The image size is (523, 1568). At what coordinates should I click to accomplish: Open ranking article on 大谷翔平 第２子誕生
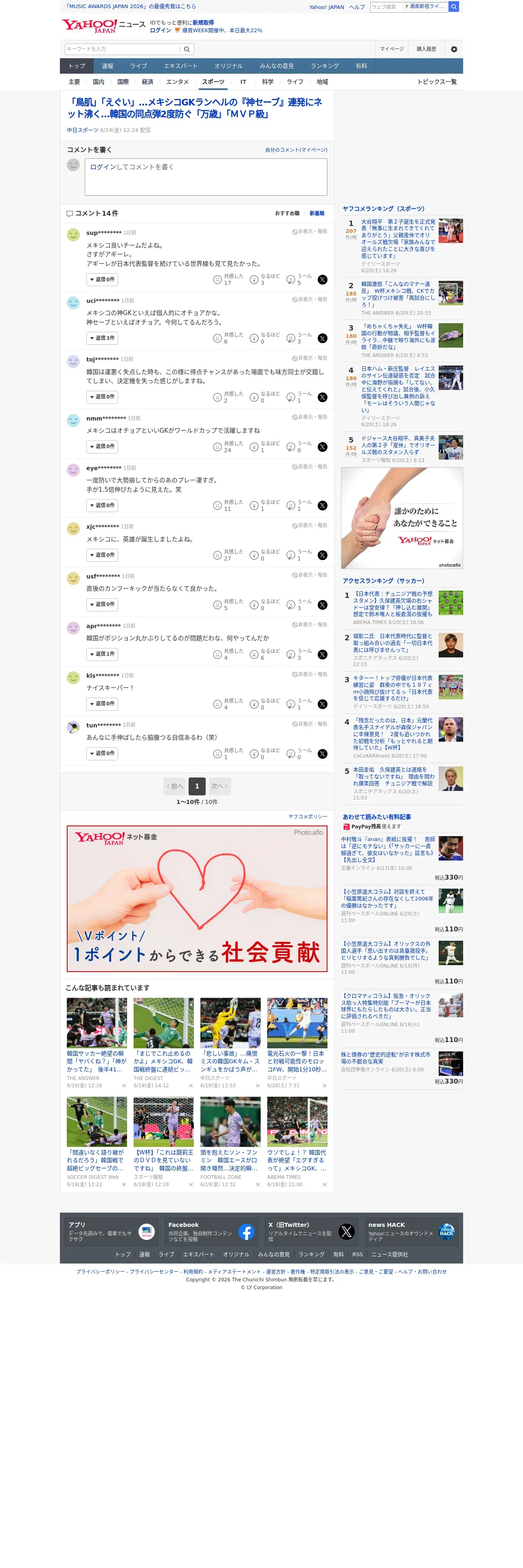pos(398,239)
